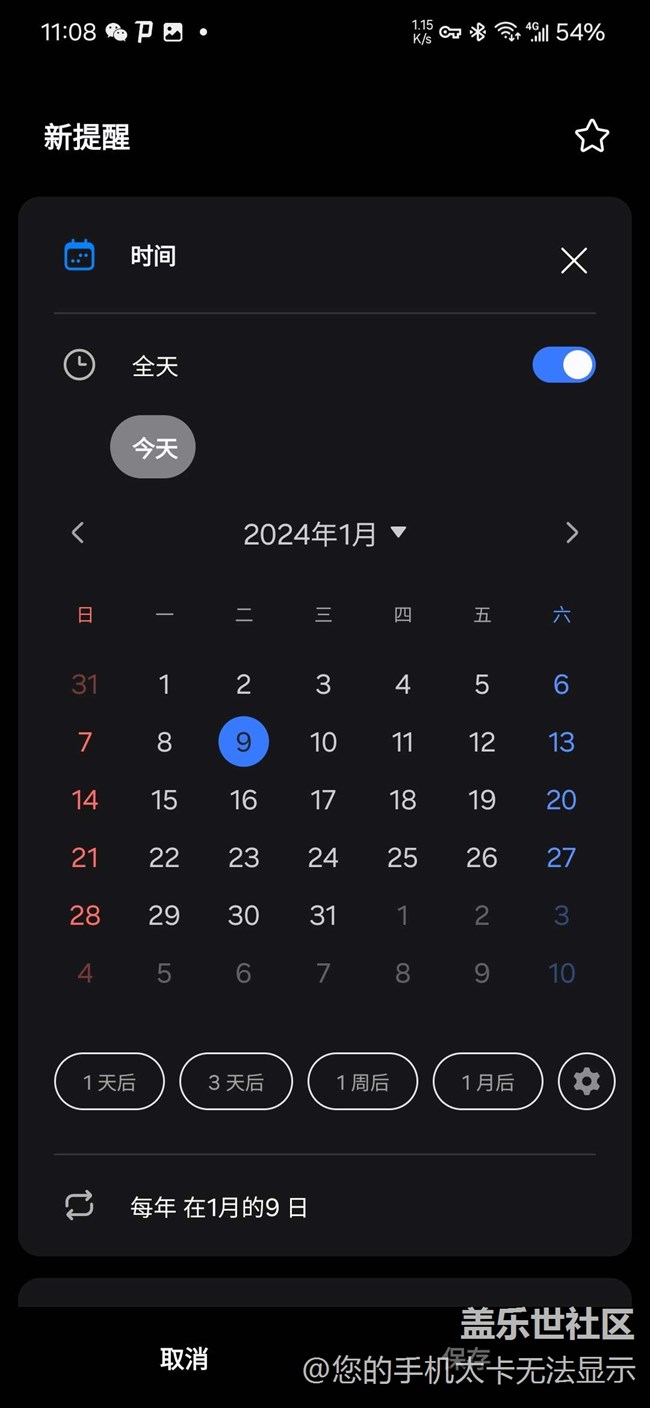Save the reminder with 保存

tap(465, 1358)
